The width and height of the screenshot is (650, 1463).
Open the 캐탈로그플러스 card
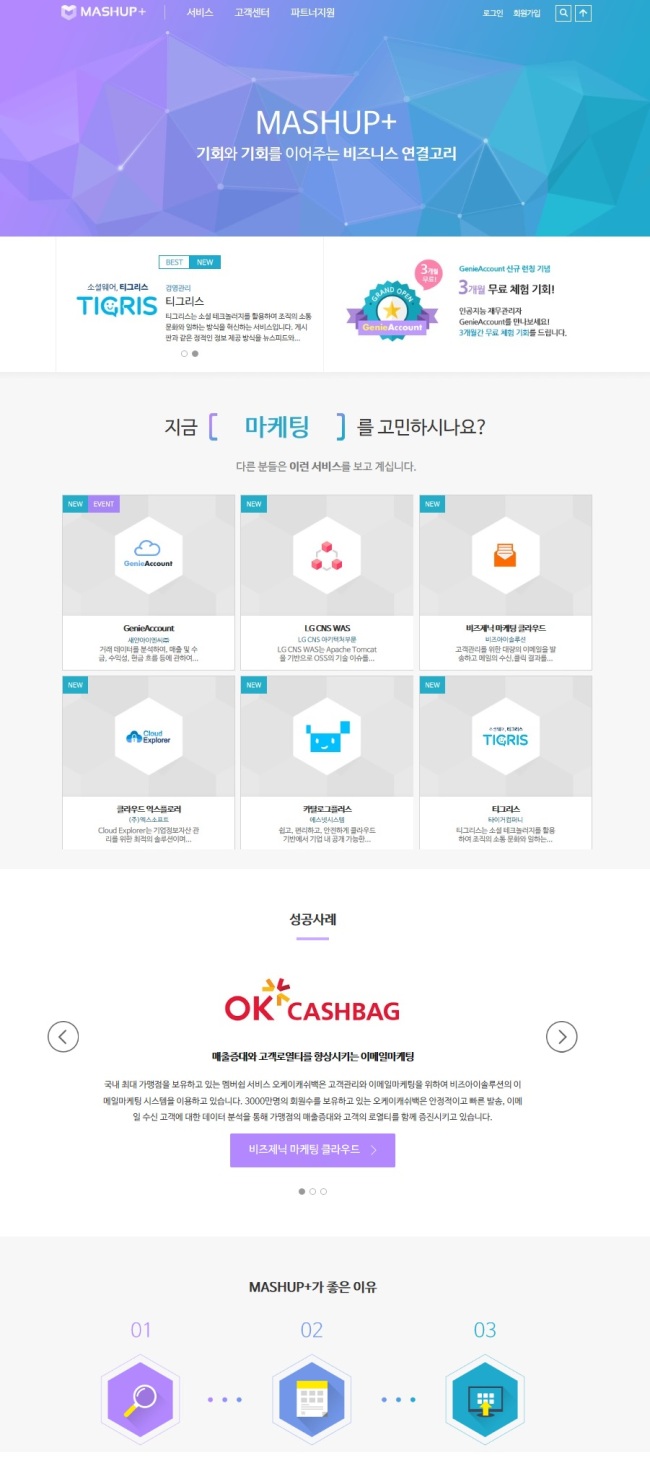click(327, 762)
